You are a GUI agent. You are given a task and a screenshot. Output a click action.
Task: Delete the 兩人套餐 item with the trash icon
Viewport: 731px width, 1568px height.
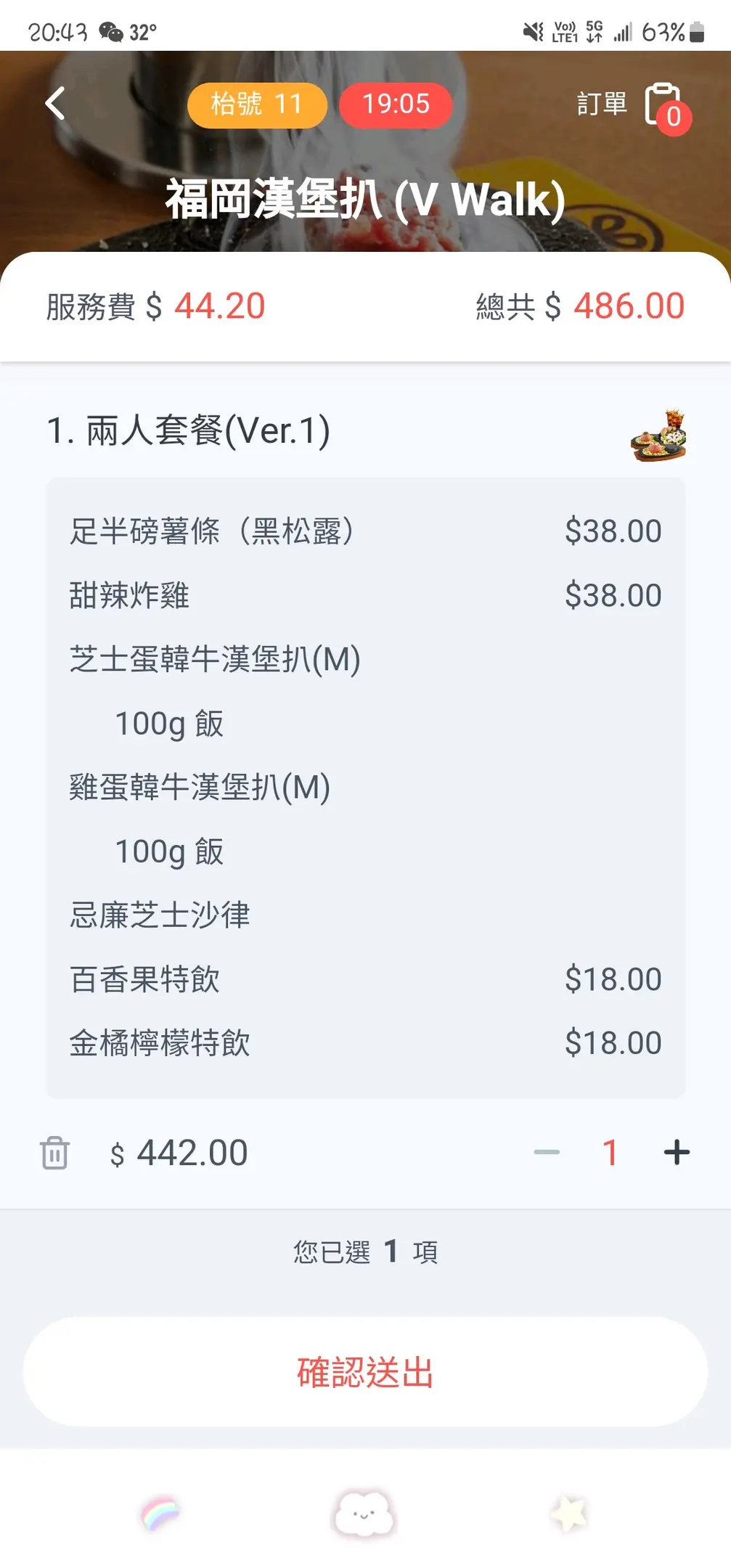coord(54,1153)
